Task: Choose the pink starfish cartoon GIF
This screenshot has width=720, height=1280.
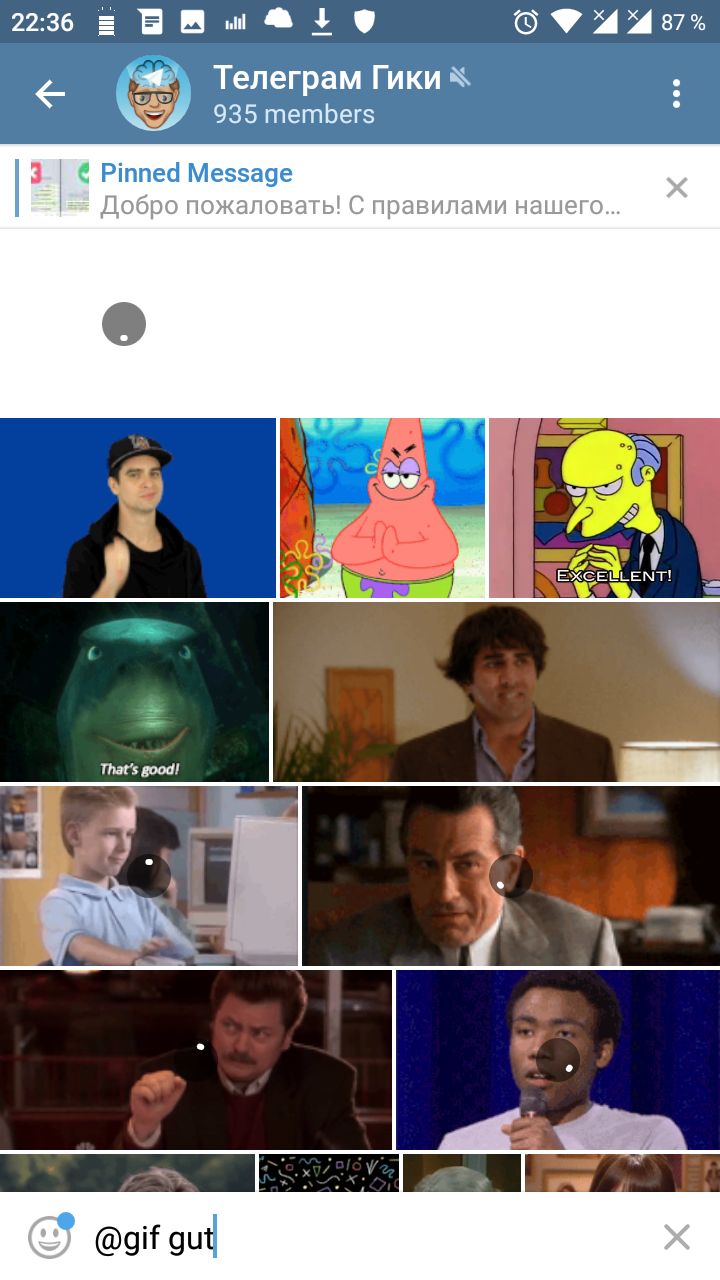Action: point(382,508)
